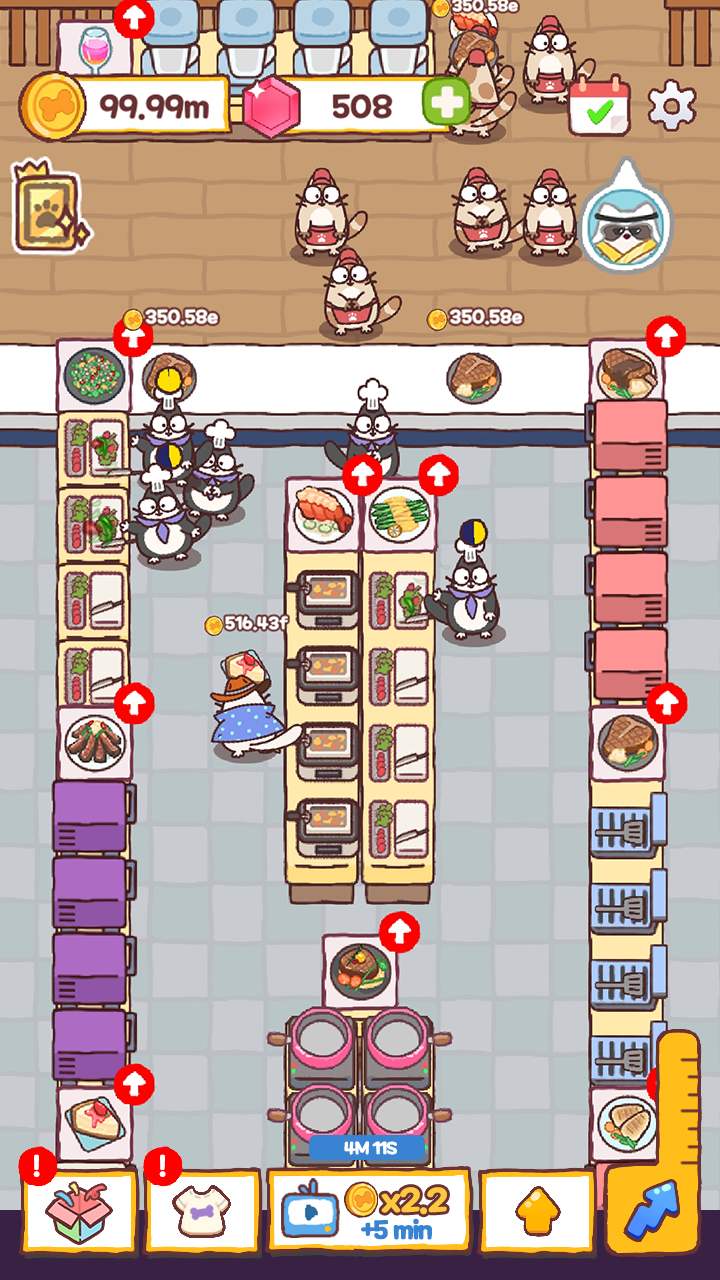The image size is (720, 1280).
Task: Open the T-shirt costume menu
Action: pos(203,1211)
